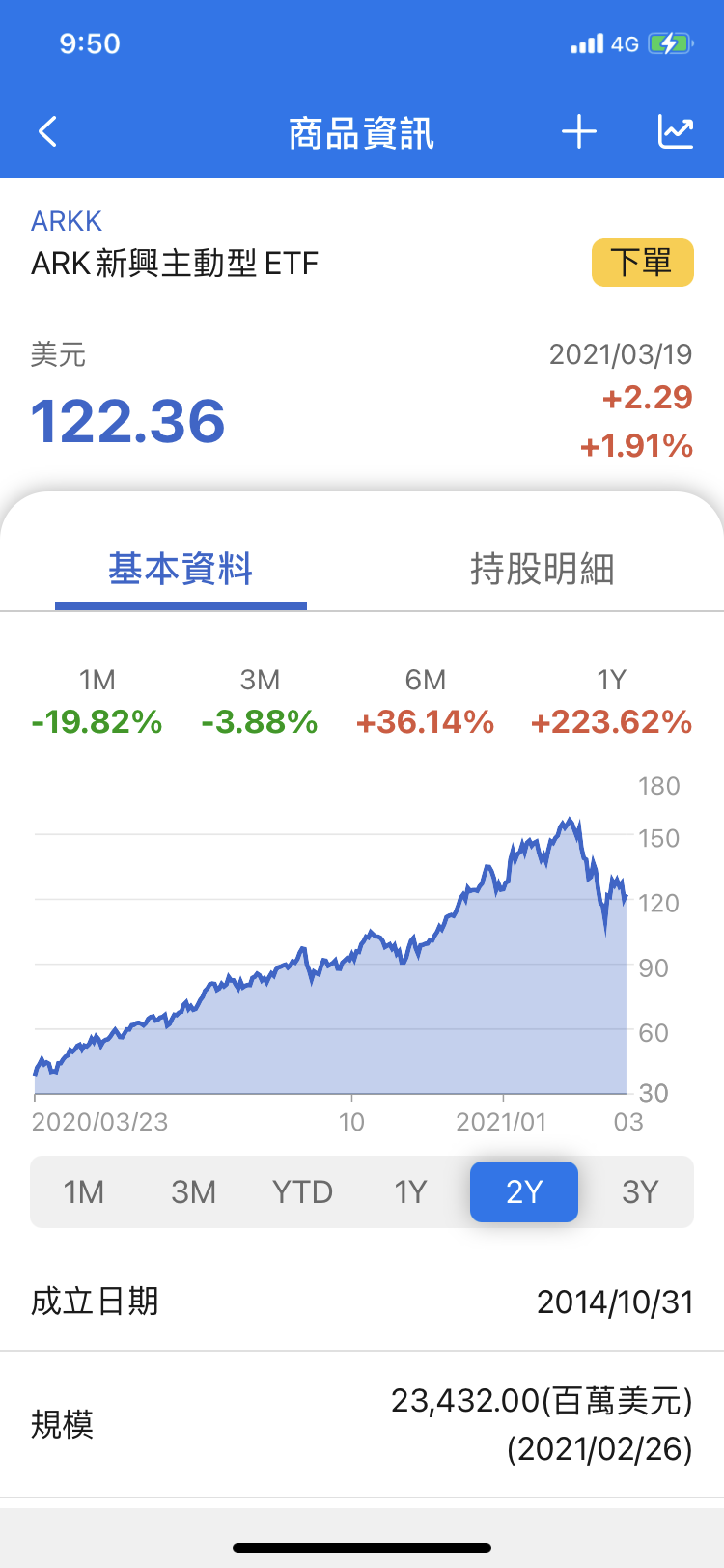Change chart range to 3Y
This screenshot has width=724, height=1568.
coord(640,1192)
